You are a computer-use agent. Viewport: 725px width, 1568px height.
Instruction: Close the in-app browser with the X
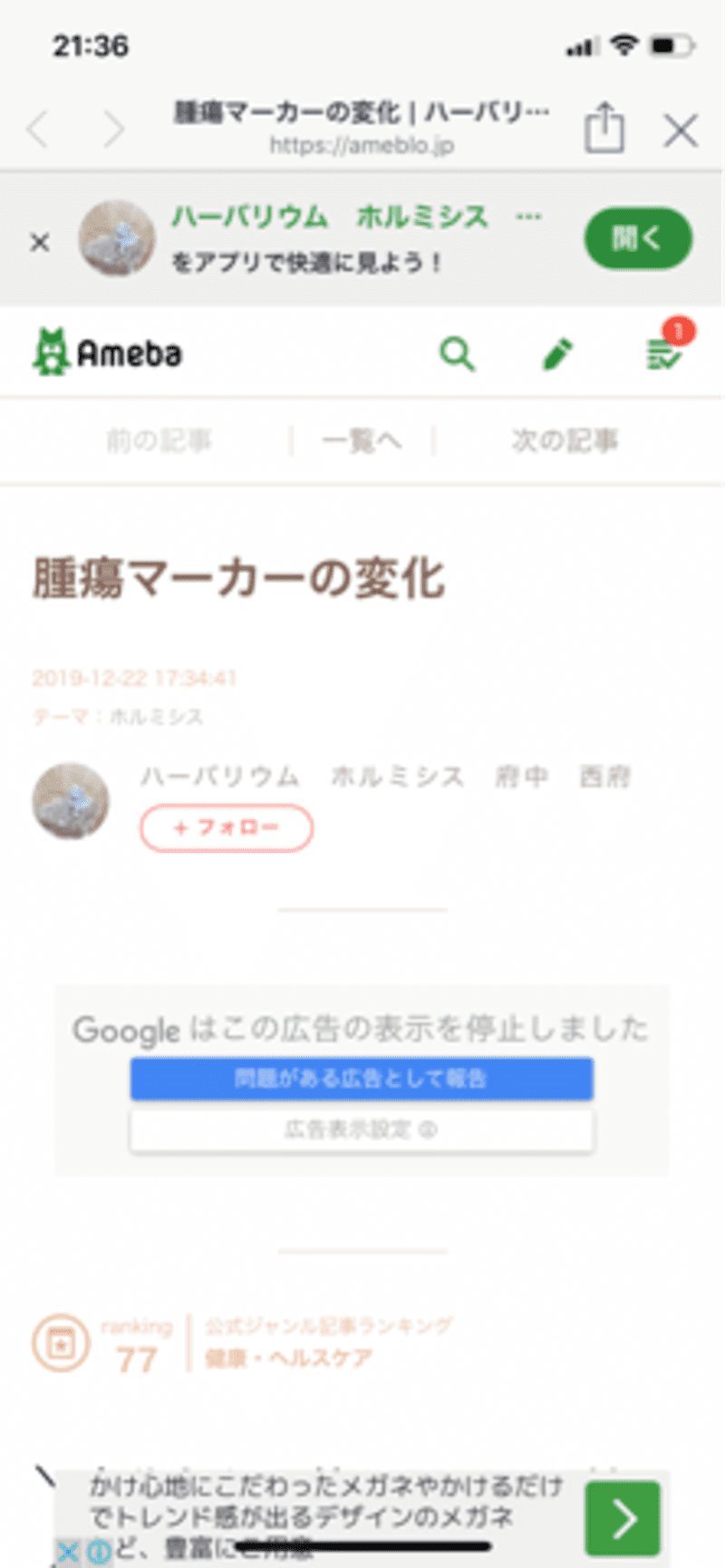point(681,131)
